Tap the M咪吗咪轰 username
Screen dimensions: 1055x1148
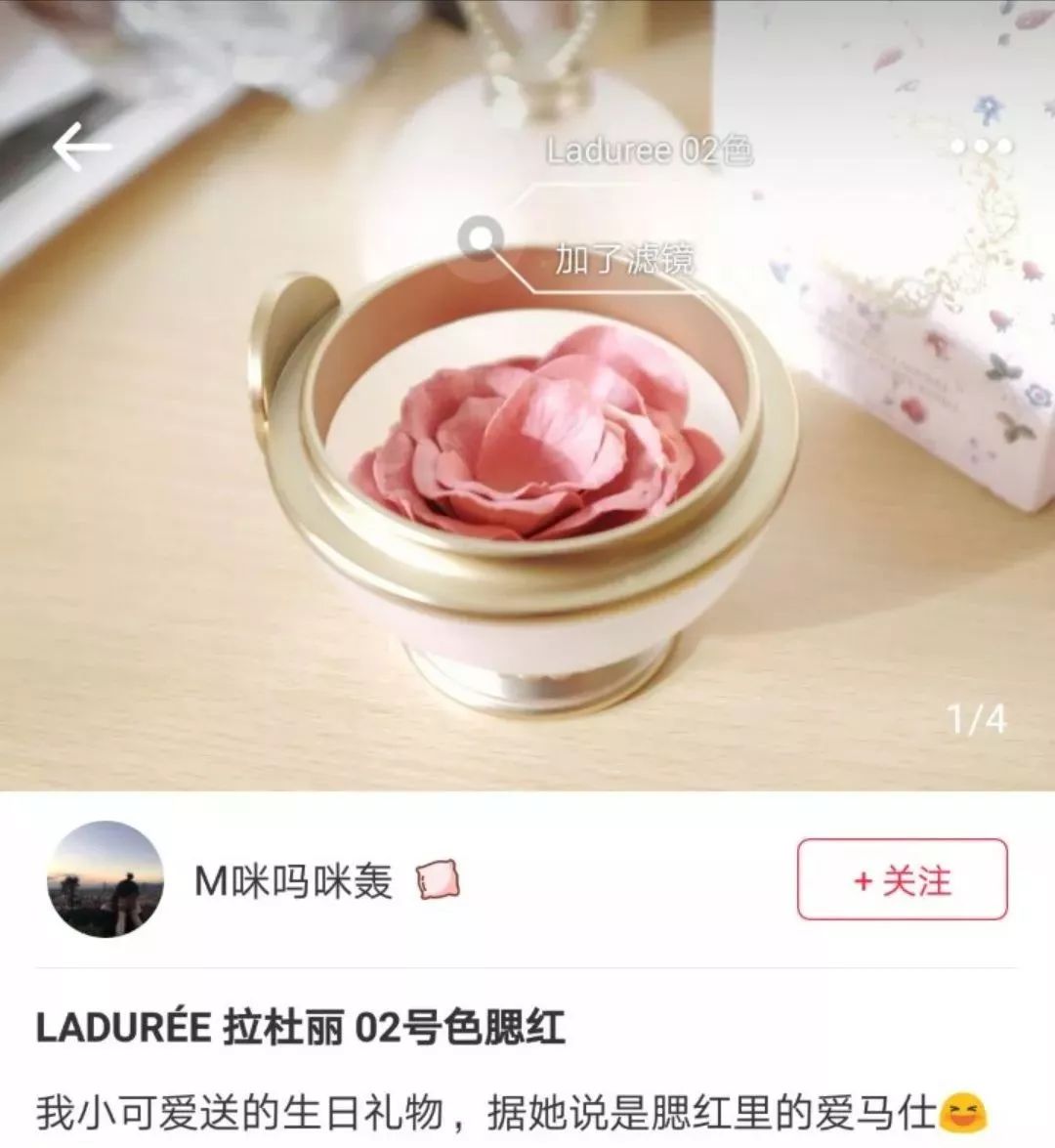coord(293,881)
